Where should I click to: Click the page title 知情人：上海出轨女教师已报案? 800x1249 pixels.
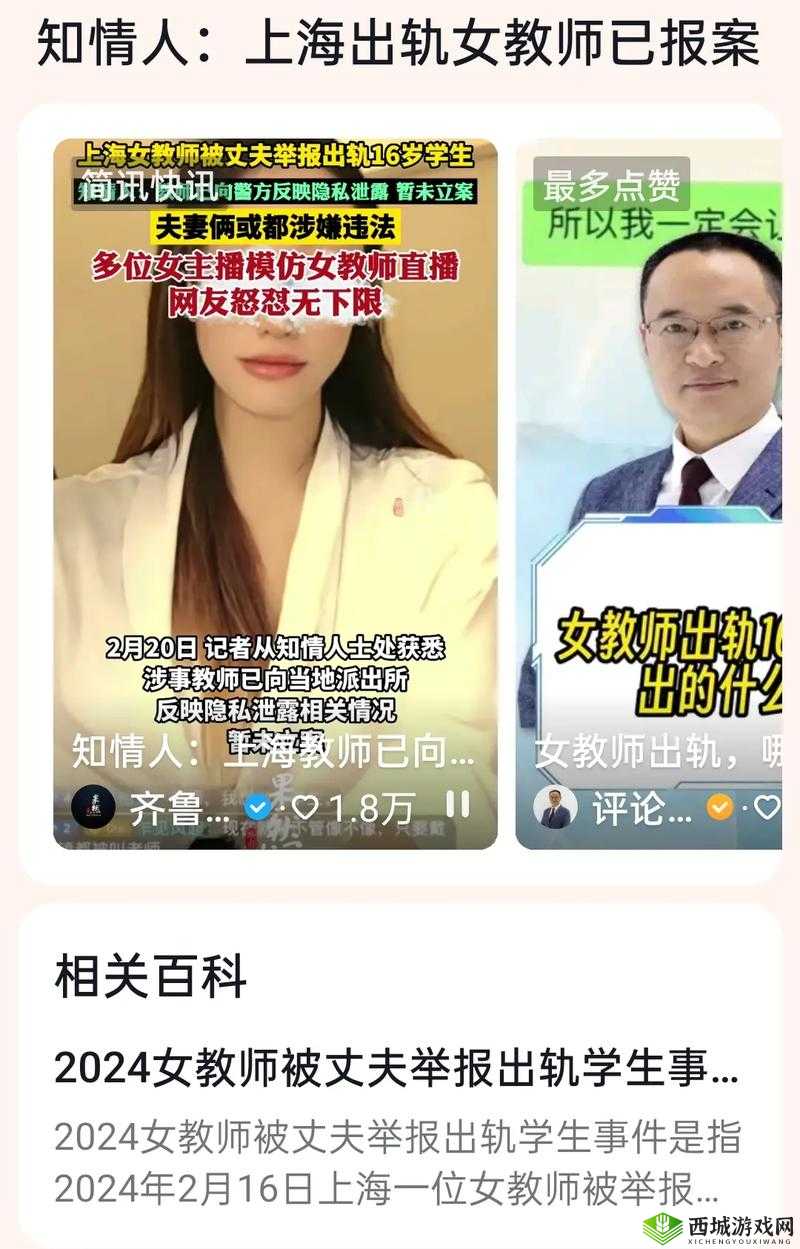[x=400, y=45]
